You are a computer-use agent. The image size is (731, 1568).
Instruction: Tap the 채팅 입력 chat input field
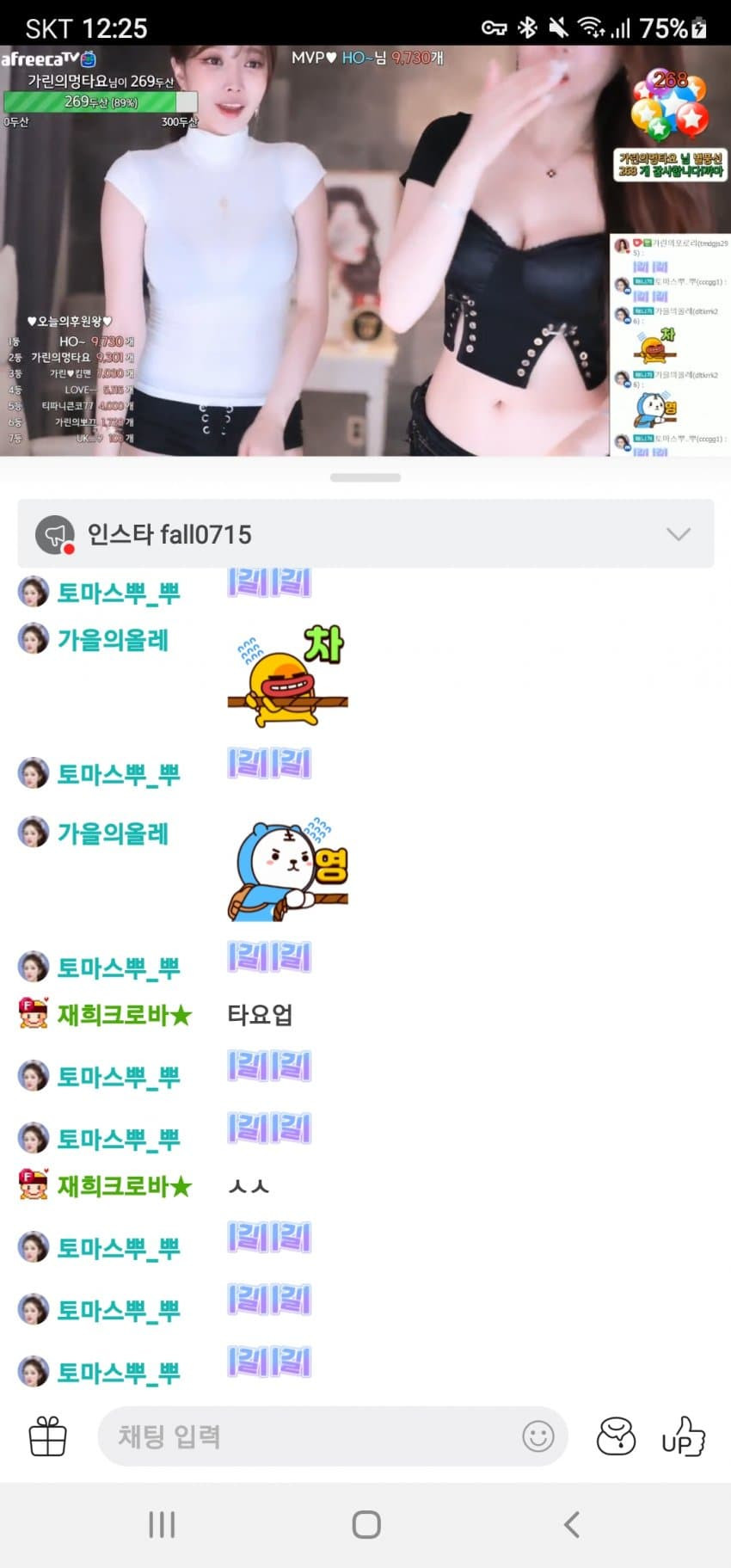click(310, 1436)
